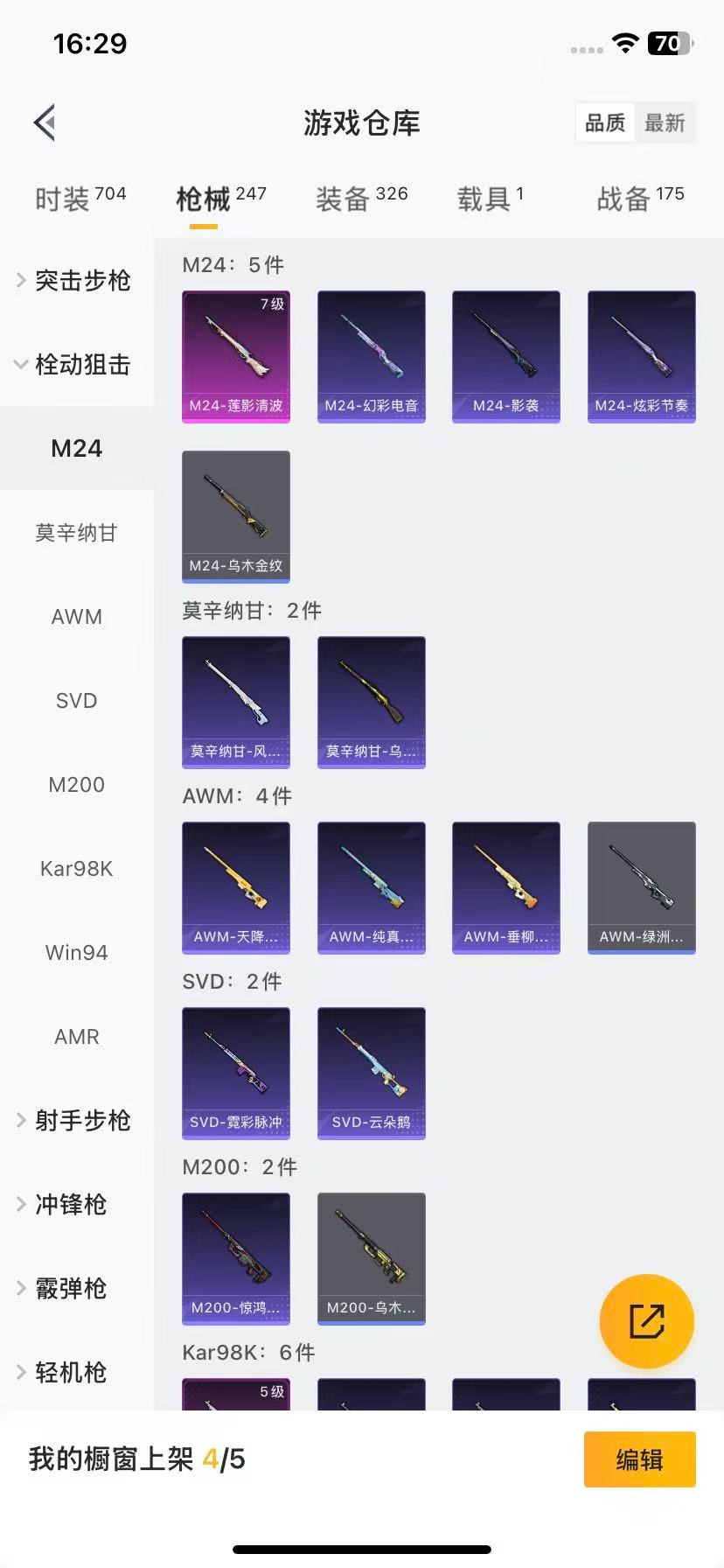The width and height of the screenshot is (724, 1568).
Task: Open the orange share/export floating button
Action: click(646, 1321)
